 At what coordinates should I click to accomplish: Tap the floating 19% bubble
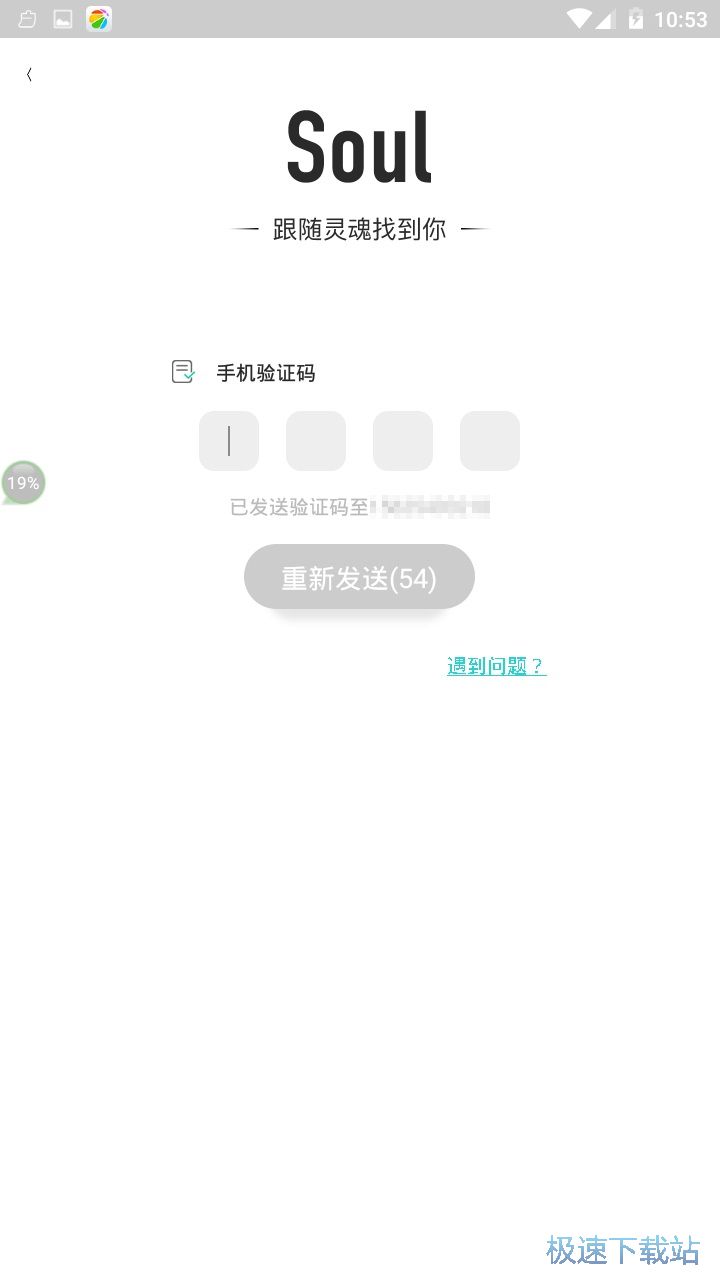pos(23,483)
